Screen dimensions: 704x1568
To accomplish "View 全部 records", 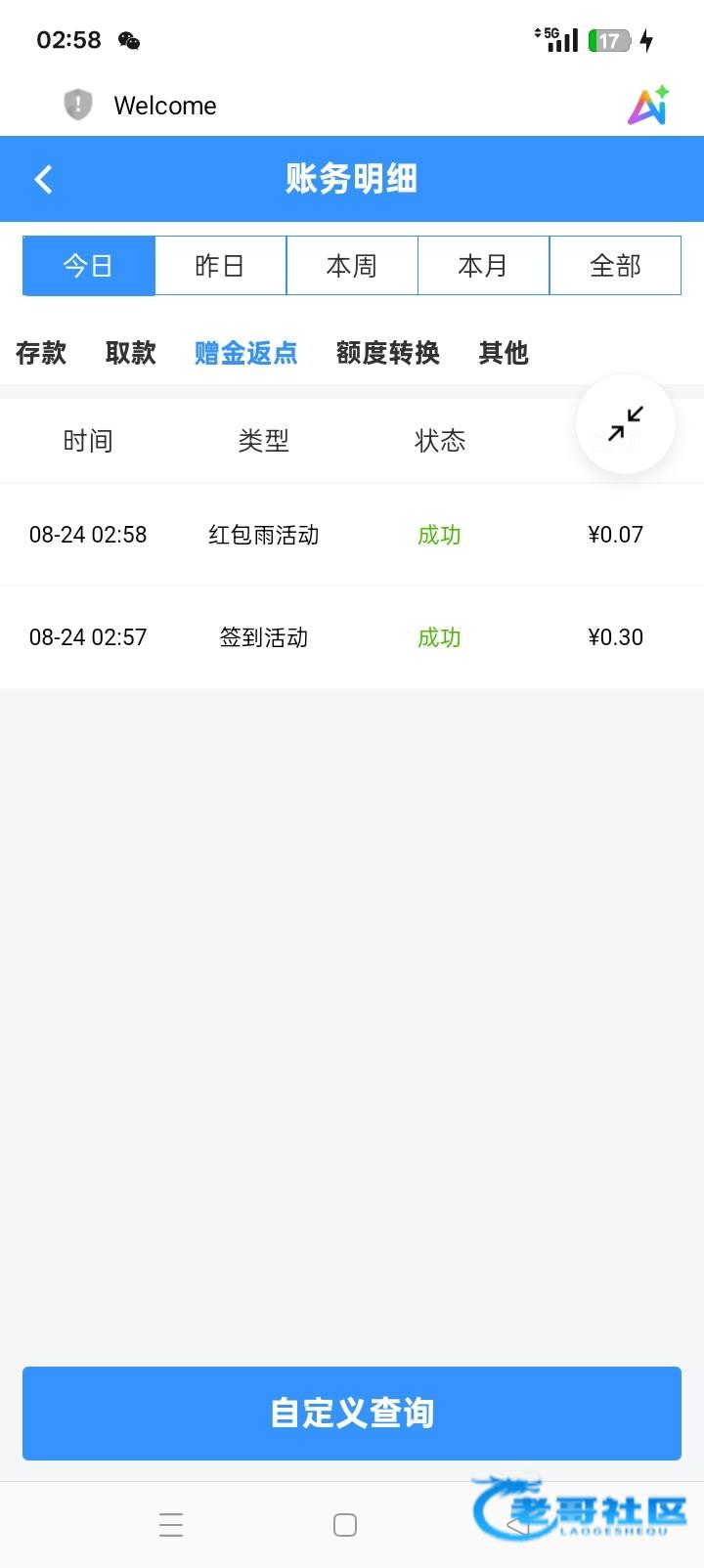I will [615, 266].
